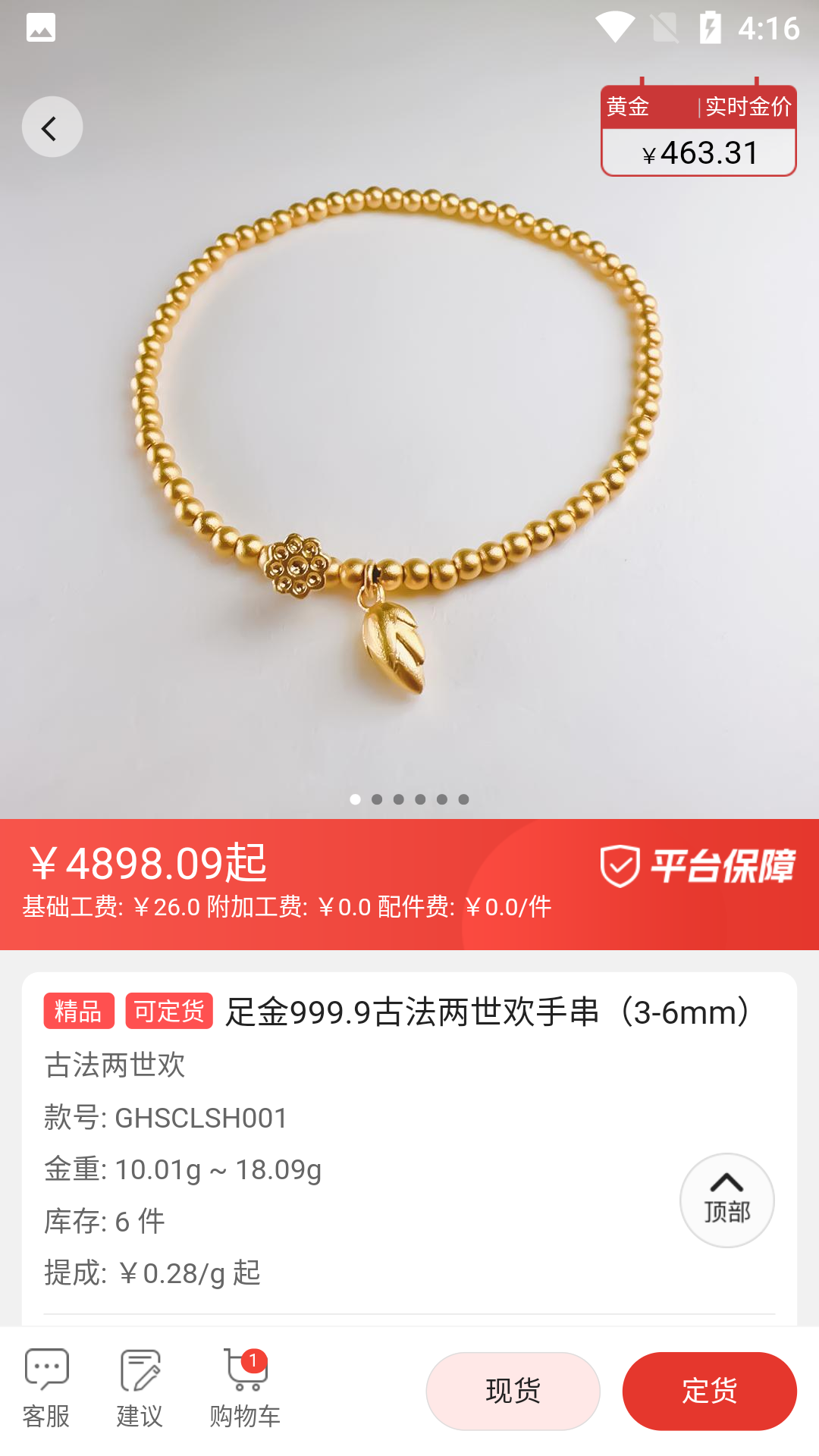Open the 平台保障 platform guarantee info

697,866
